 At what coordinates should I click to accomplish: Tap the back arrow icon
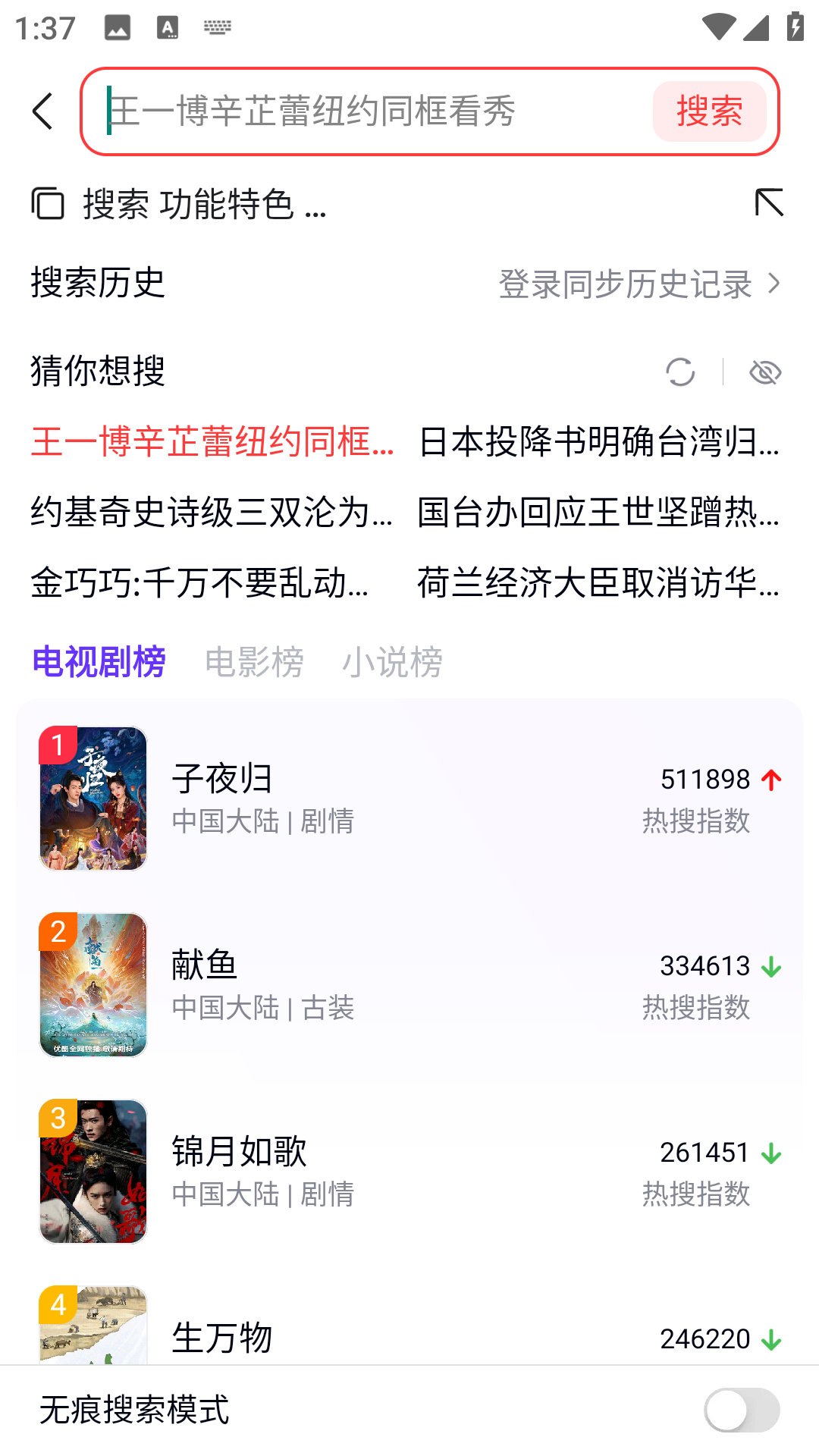pos(43,110)
